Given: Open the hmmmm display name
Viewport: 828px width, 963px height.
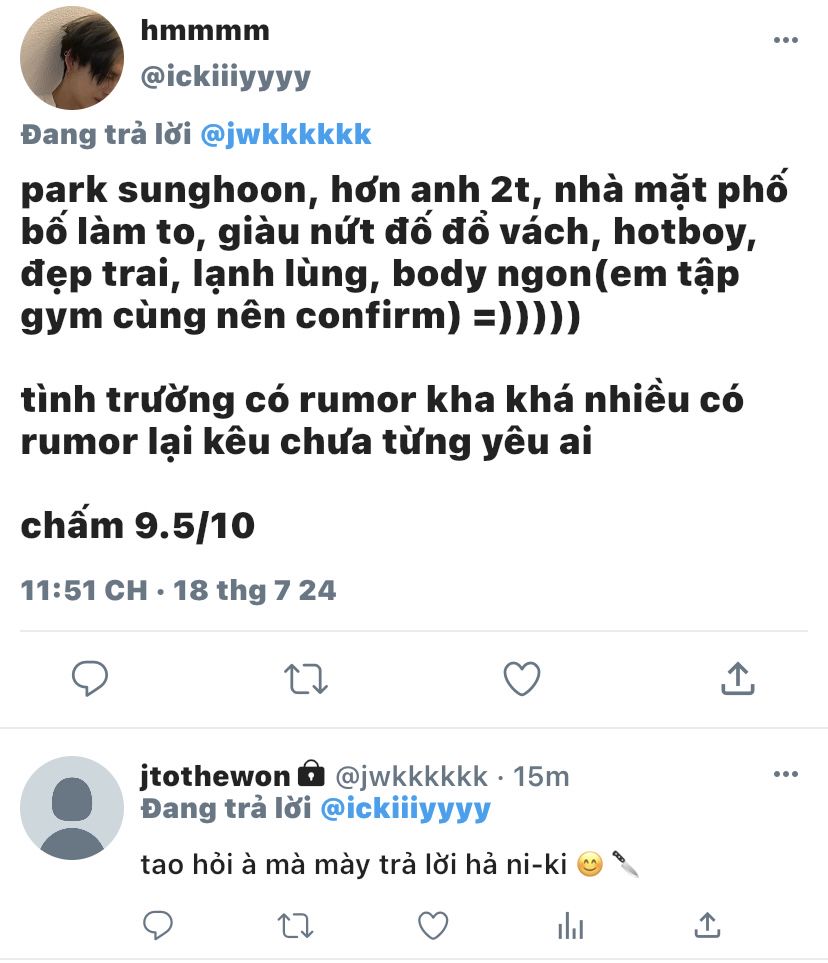Looking at the screenshot, I should pos(205,31).
